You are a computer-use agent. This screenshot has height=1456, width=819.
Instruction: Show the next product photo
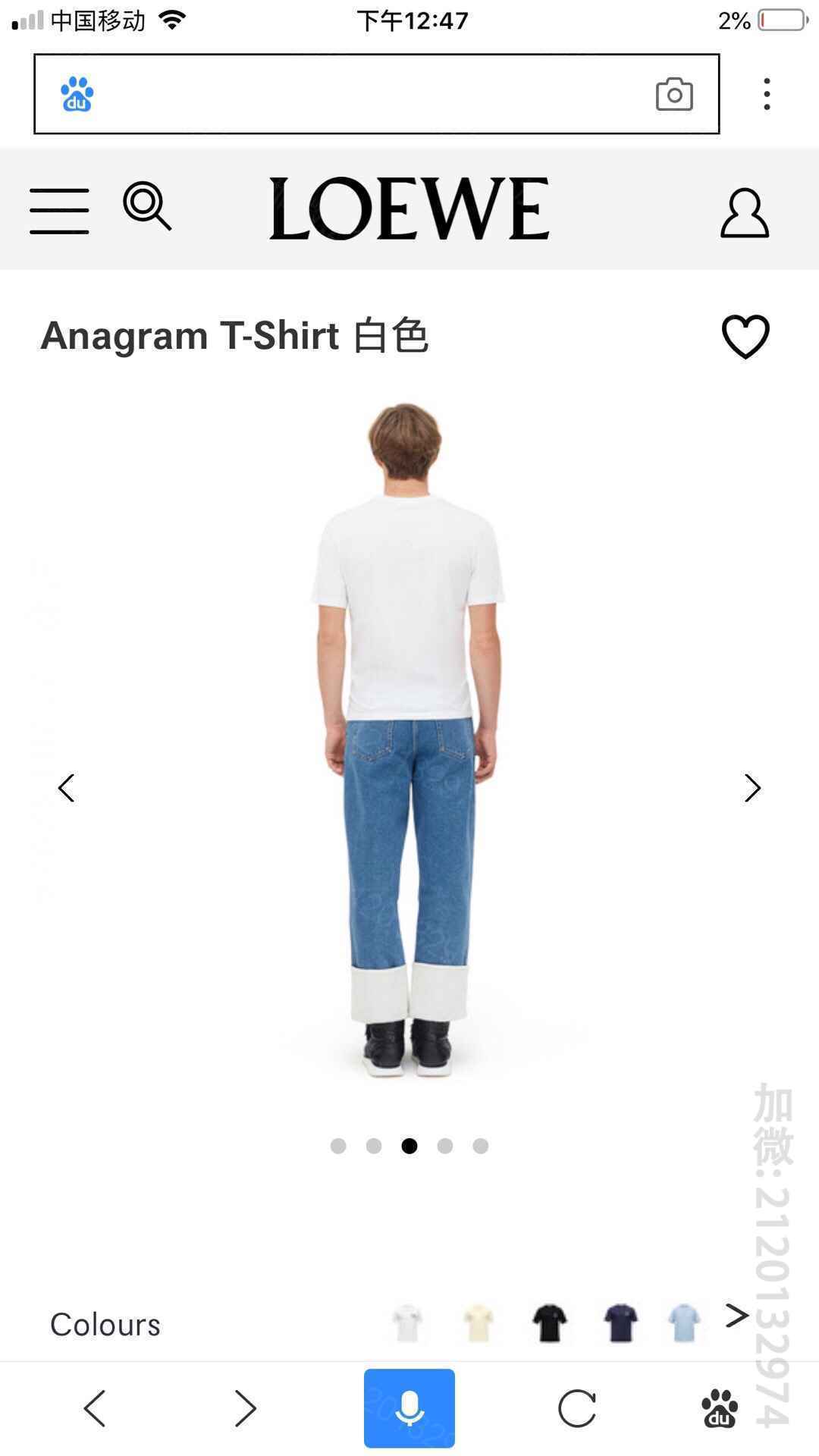click(x=752, y=788)
